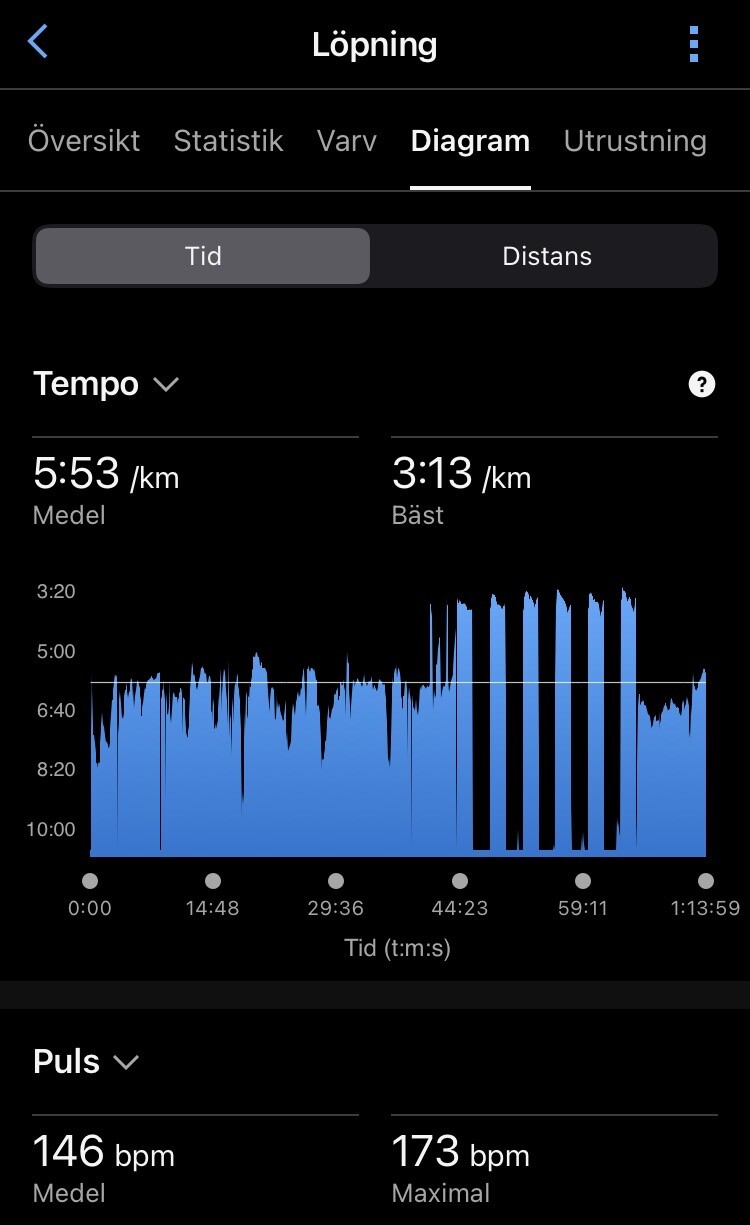Select the Diagram tab
This screenshot has height=1225, width=750.
470,141
